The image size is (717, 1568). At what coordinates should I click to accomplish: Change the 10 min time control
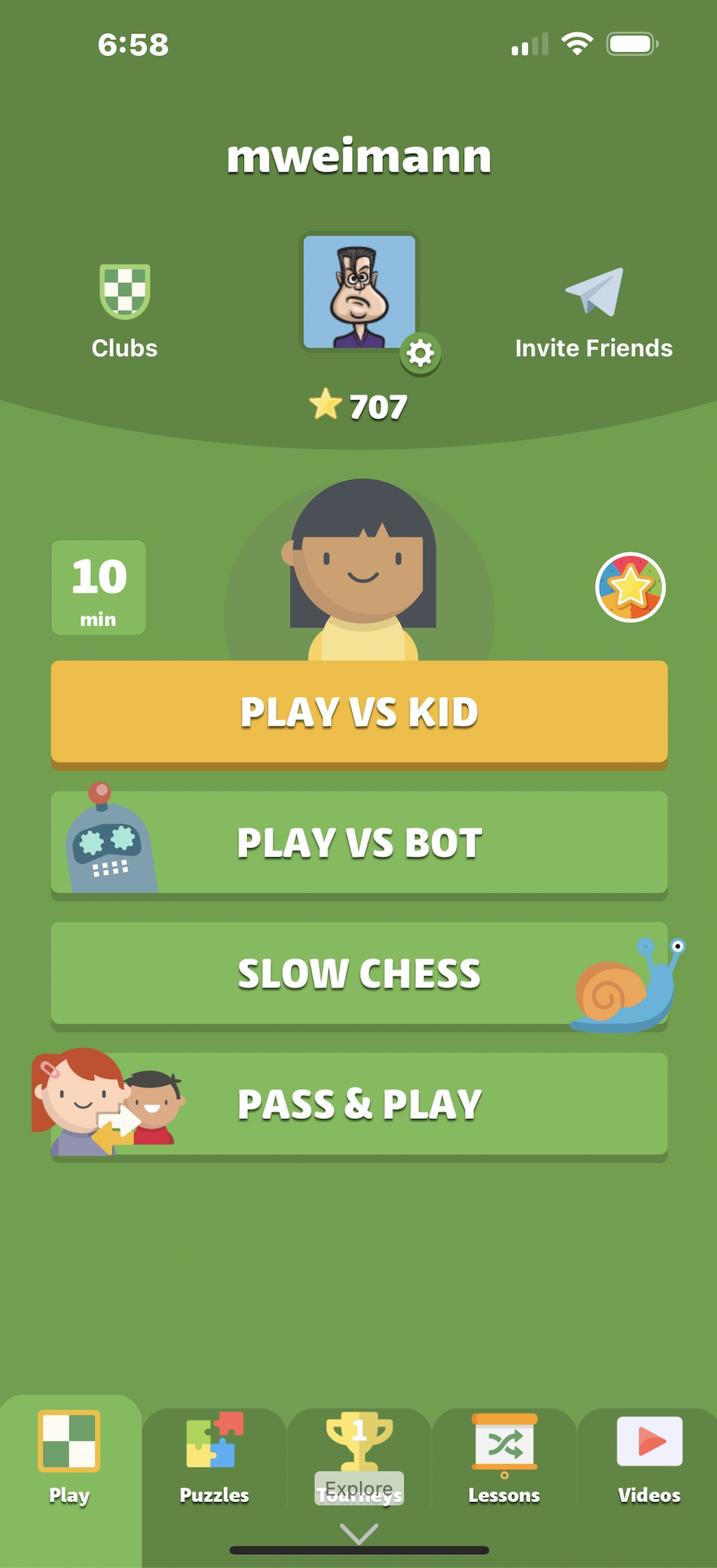(x=98, y=587)
